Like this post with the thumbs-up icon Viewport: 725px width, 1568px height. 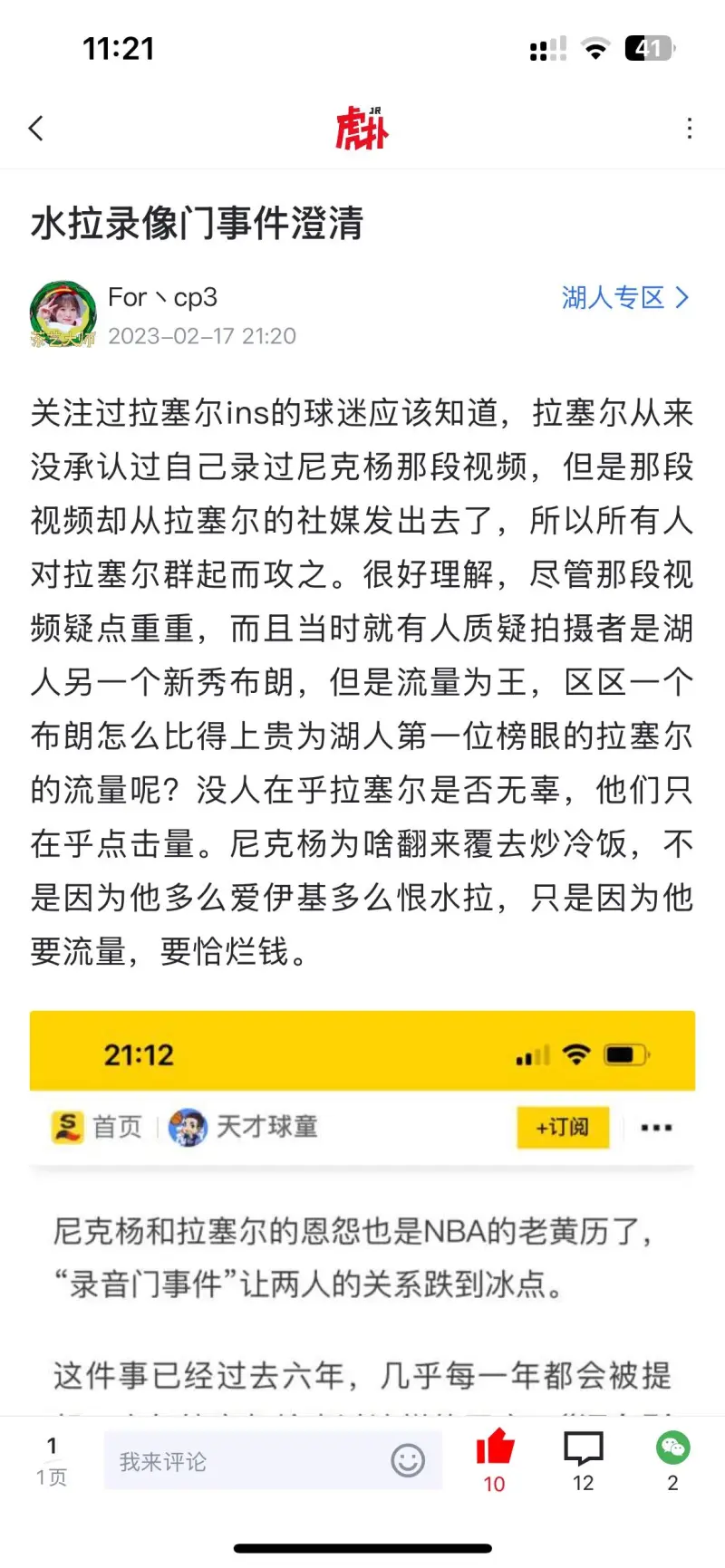495,1449
